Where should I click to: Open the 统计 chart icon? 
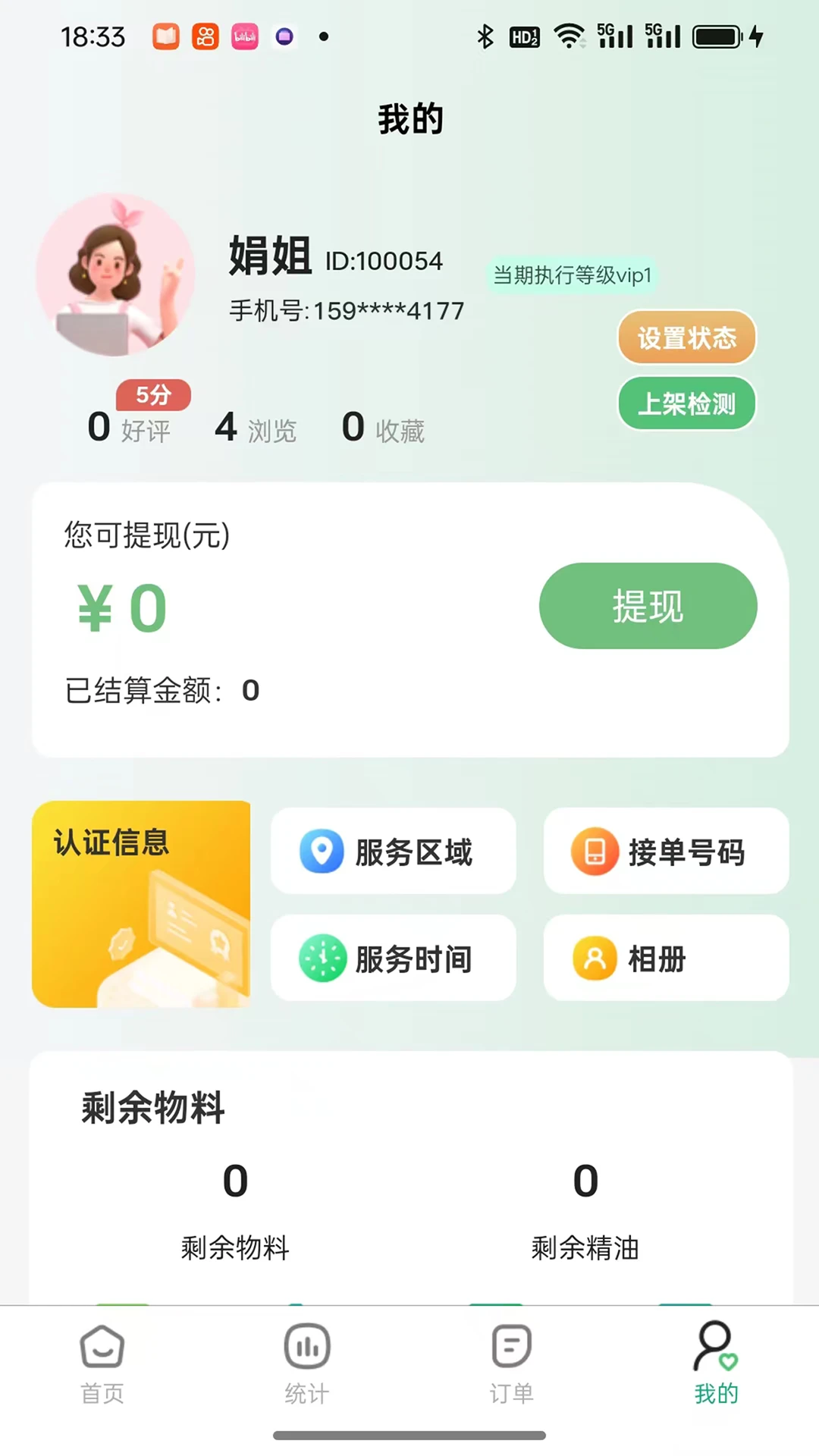tap(306, 1348)
